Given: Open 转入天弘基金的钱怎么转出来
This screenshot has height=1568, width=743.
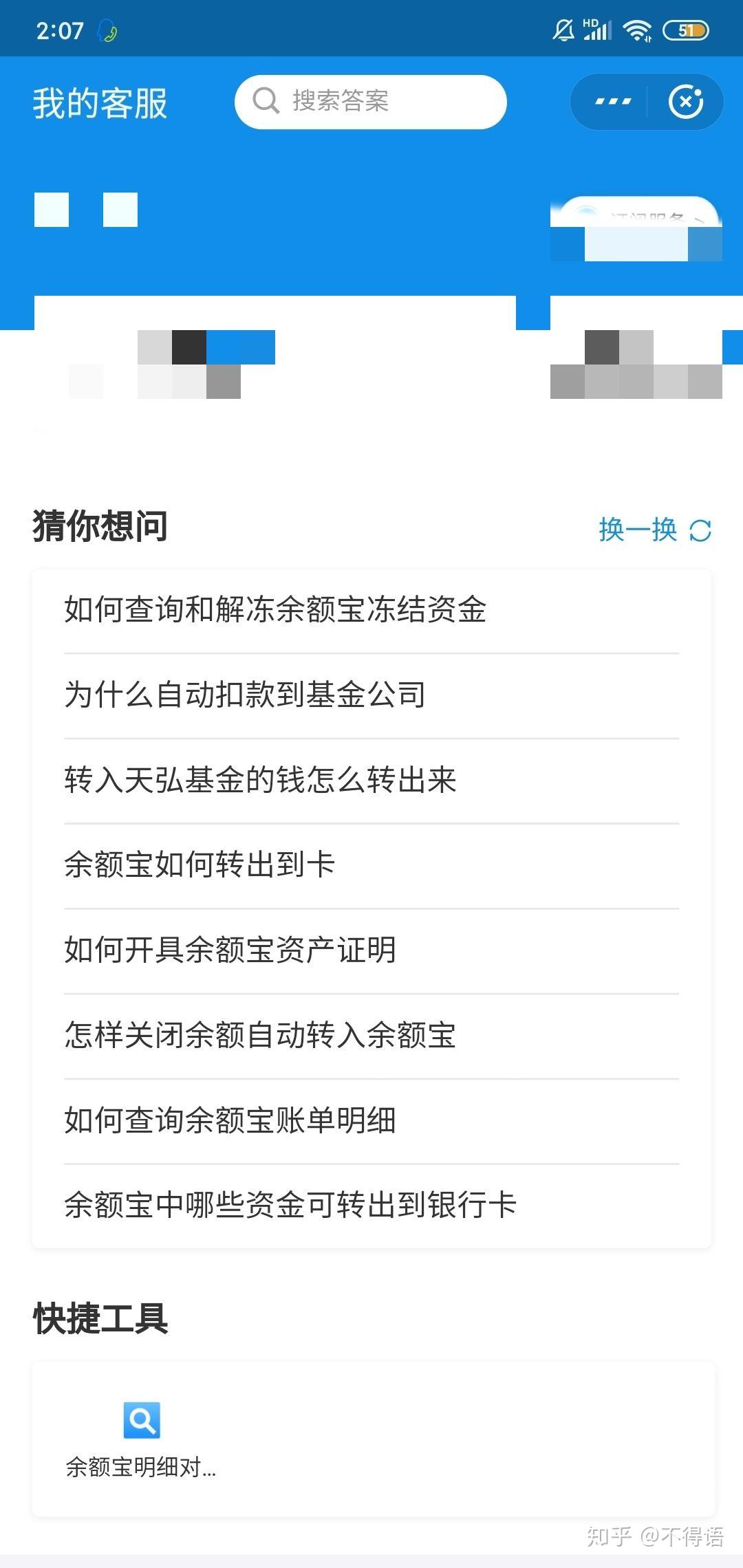Looking at the screenshot, I should (x=371, y=780).
